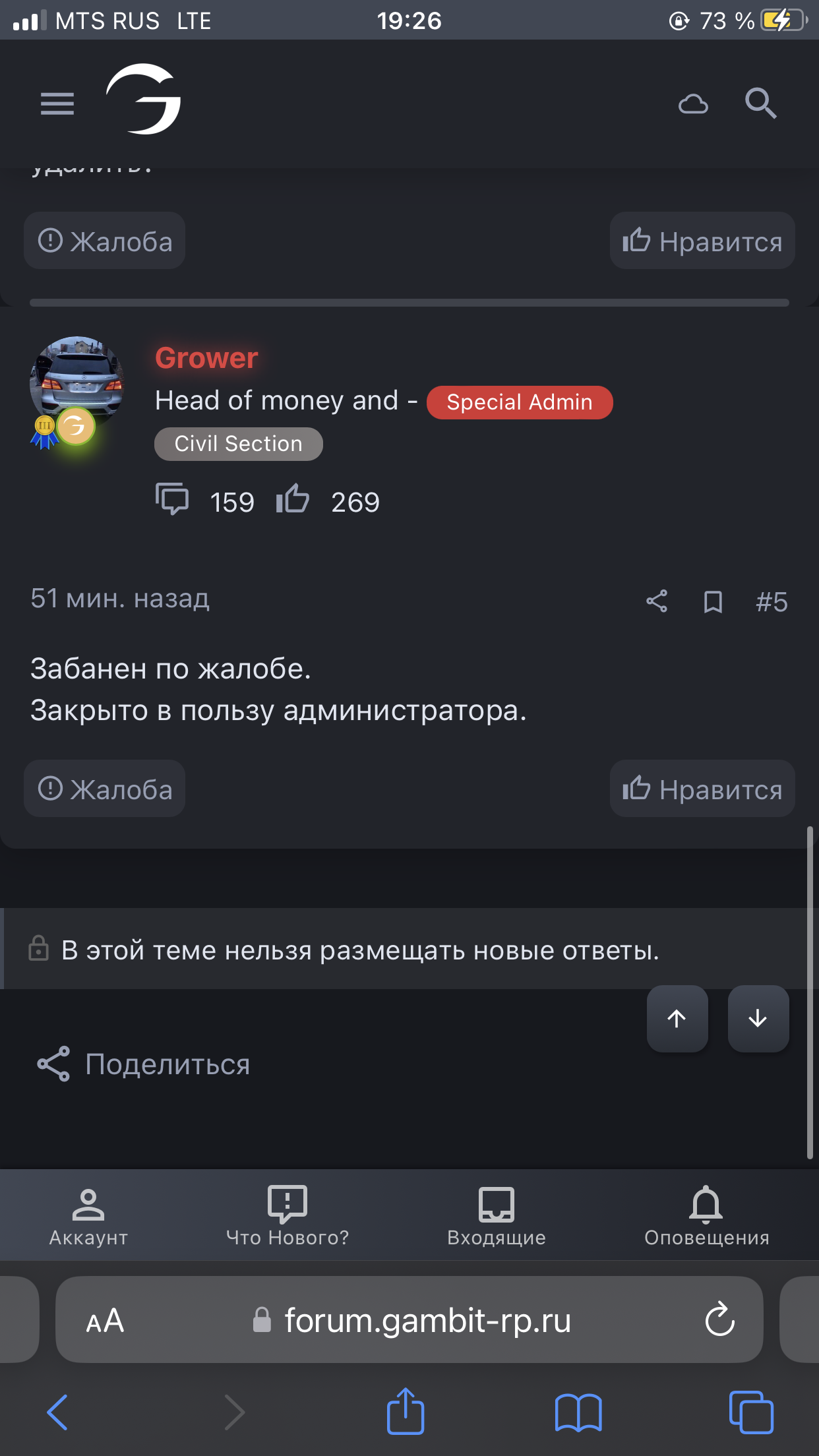Image resolution: width=819 pixels, height=1456 pixels.
Task: Share post #5 via share icon
Action: [x=657, y=601]
